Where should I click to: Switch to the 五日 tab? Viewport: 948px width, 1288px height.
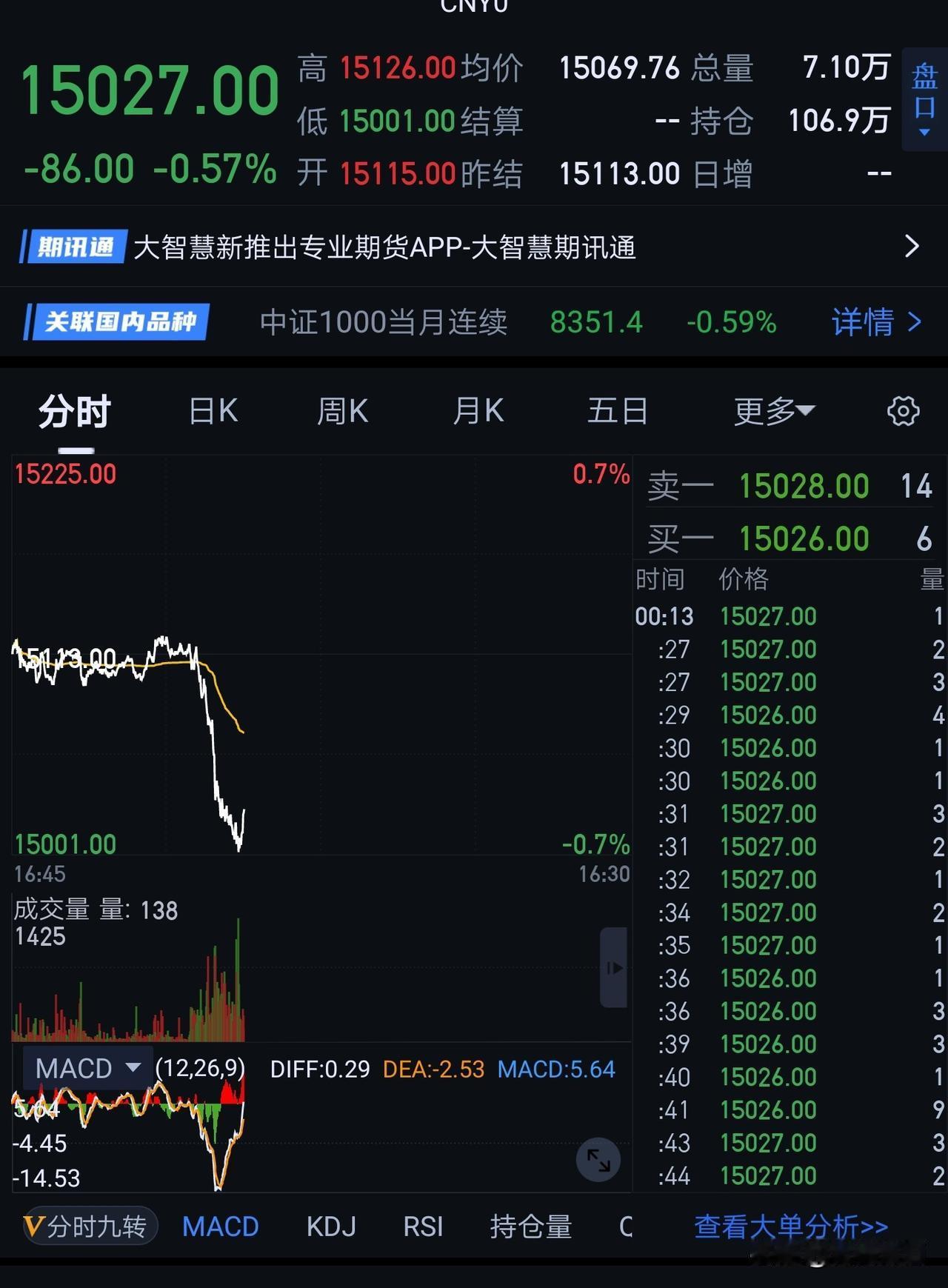pyautogui.click(x=617, y=410)
